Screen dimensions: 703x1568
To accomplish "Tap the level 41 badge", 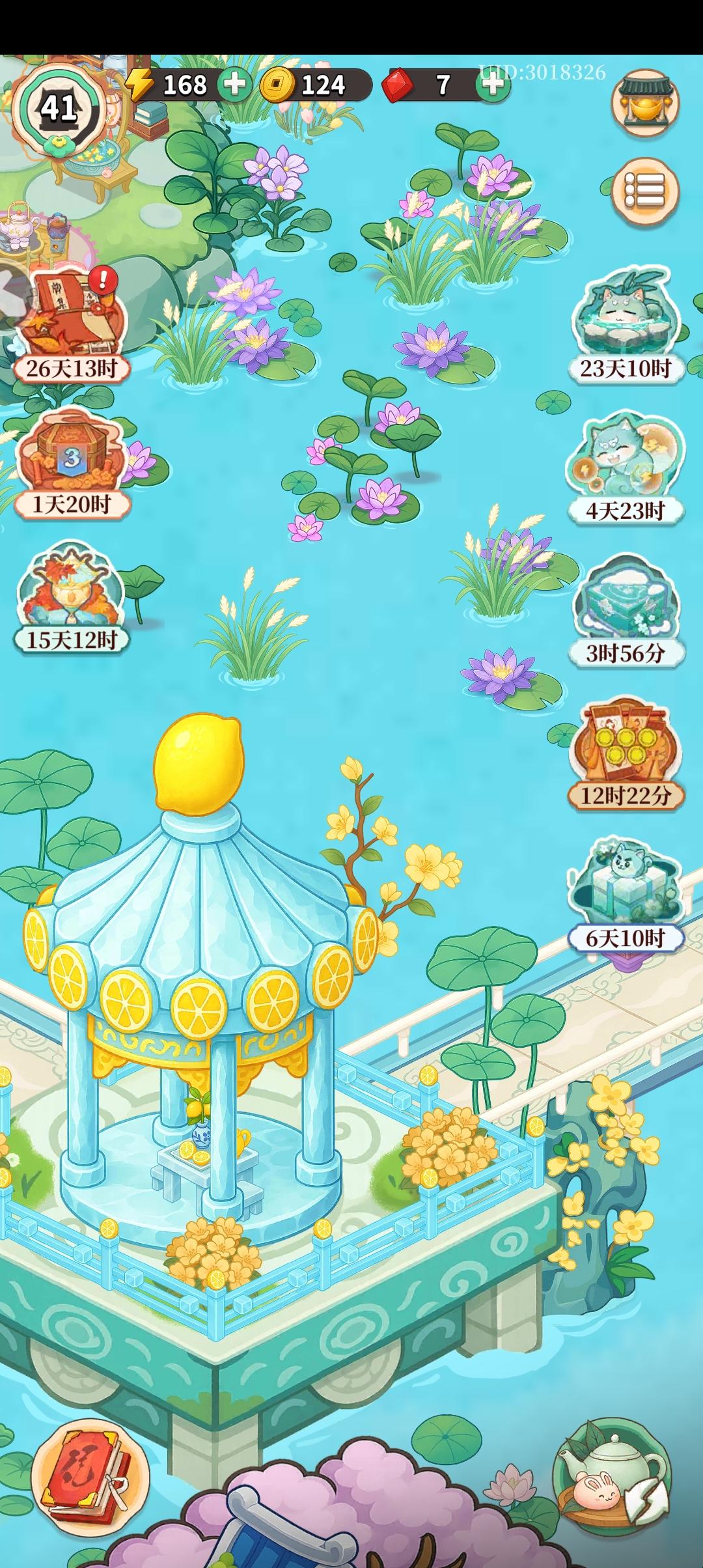I will (57, 107).
